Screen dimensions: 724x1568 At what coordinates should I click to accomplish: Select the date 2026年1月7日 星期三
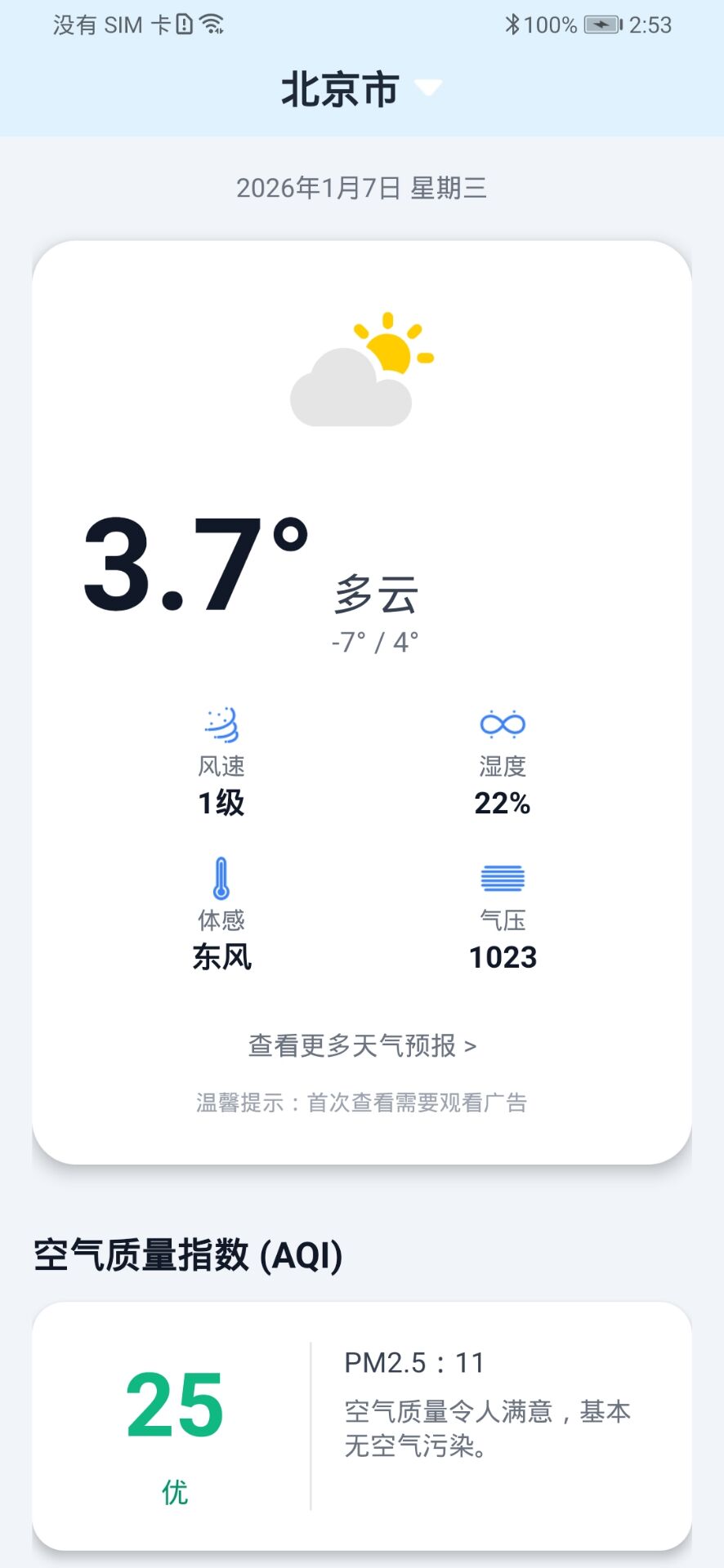(x=362, y=188)
